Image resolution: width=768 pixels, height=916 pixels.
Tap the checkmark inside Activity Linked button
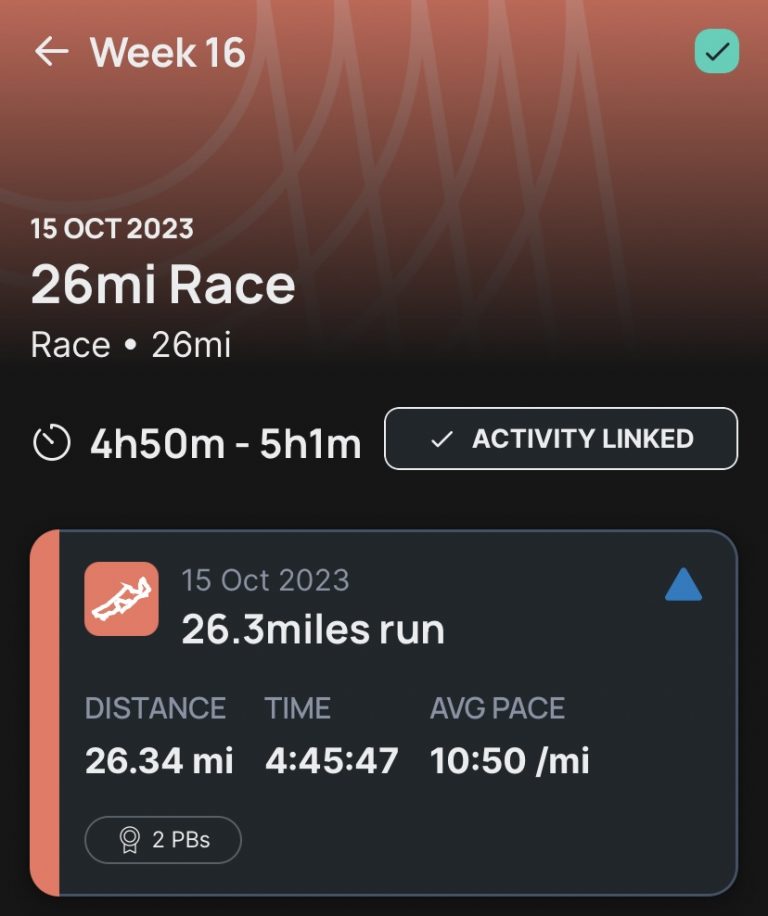click(444, 439)
